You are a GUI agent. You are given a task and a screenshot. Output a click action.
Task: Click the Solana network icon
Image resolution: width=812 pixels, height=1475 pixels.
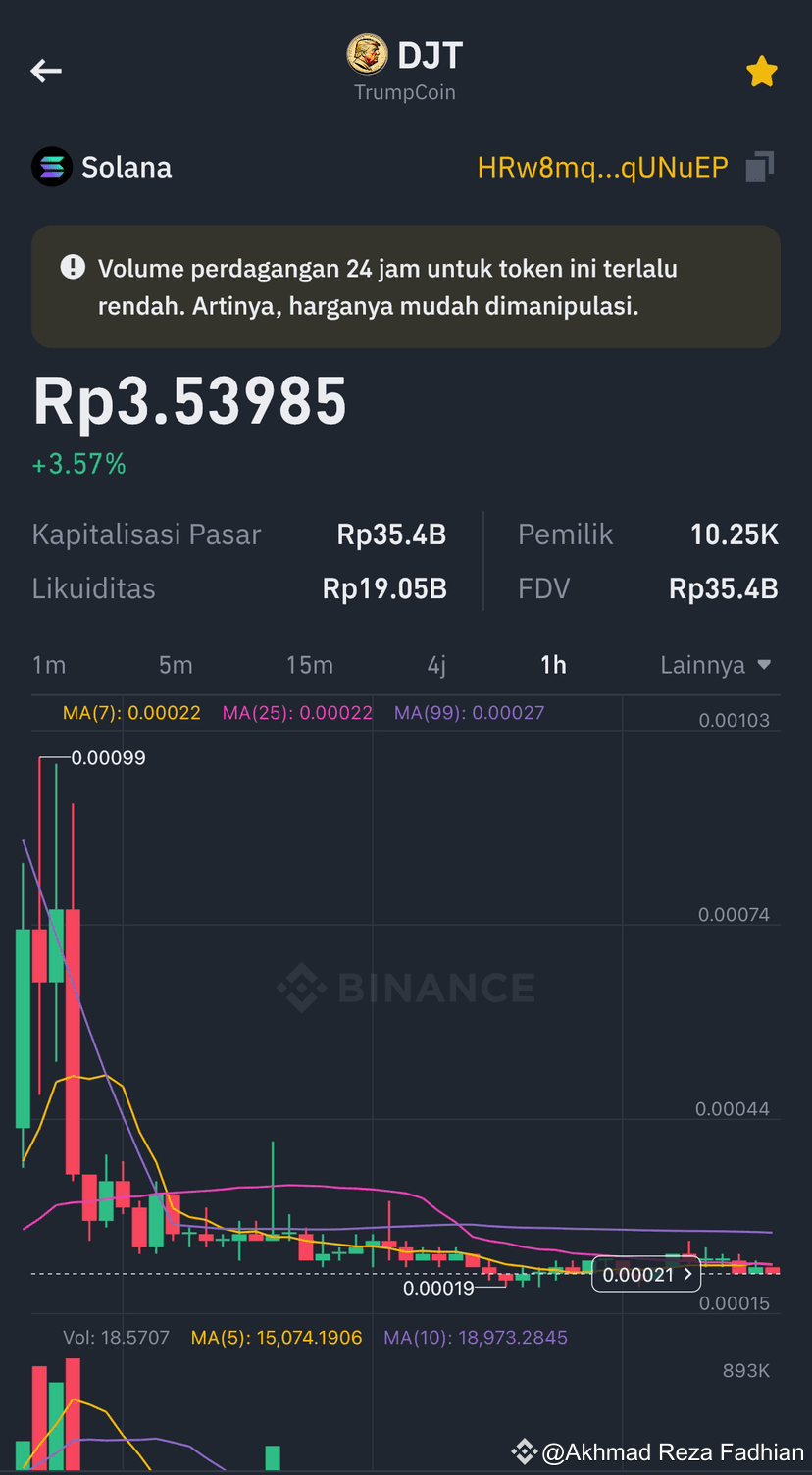point(52,167)
